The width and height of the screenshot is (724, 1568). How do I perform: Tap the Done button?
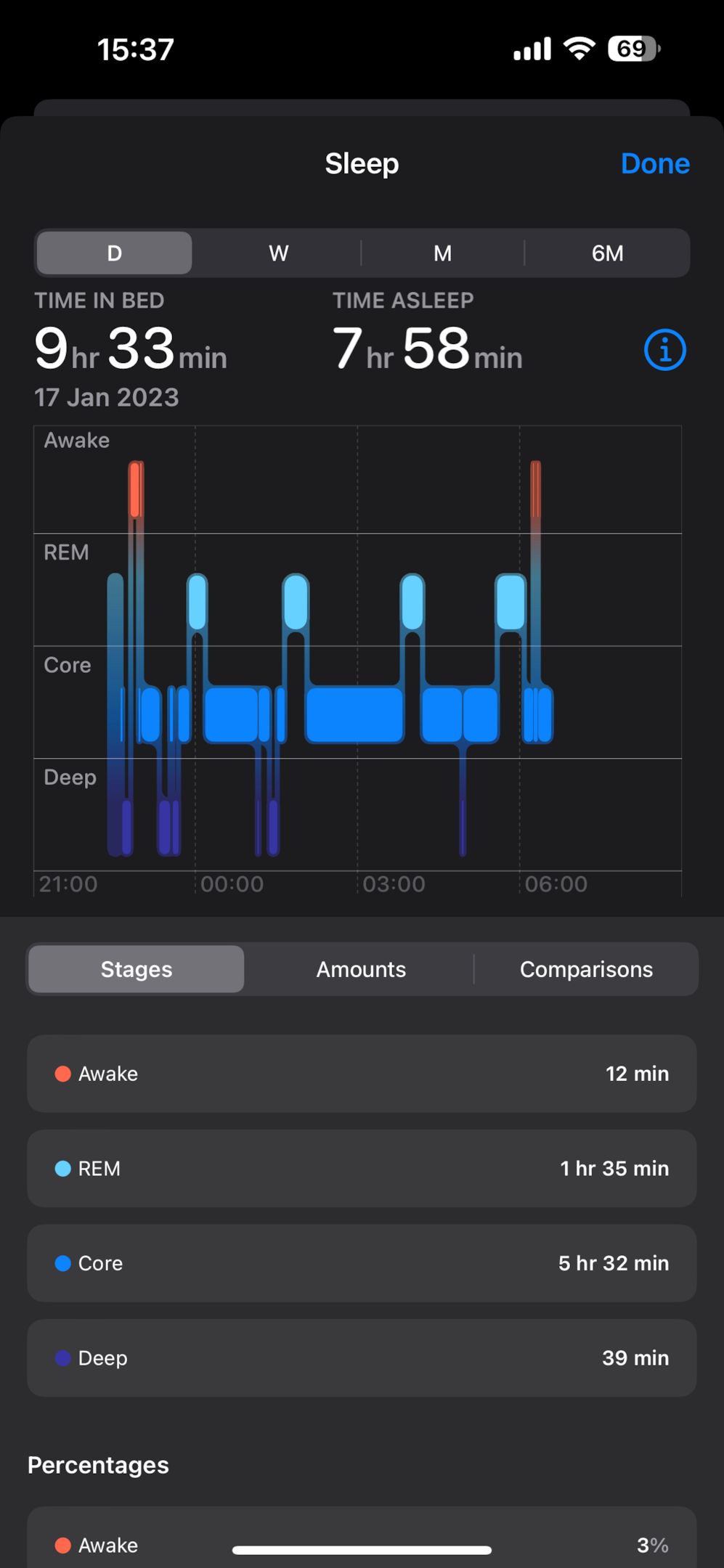654,163
